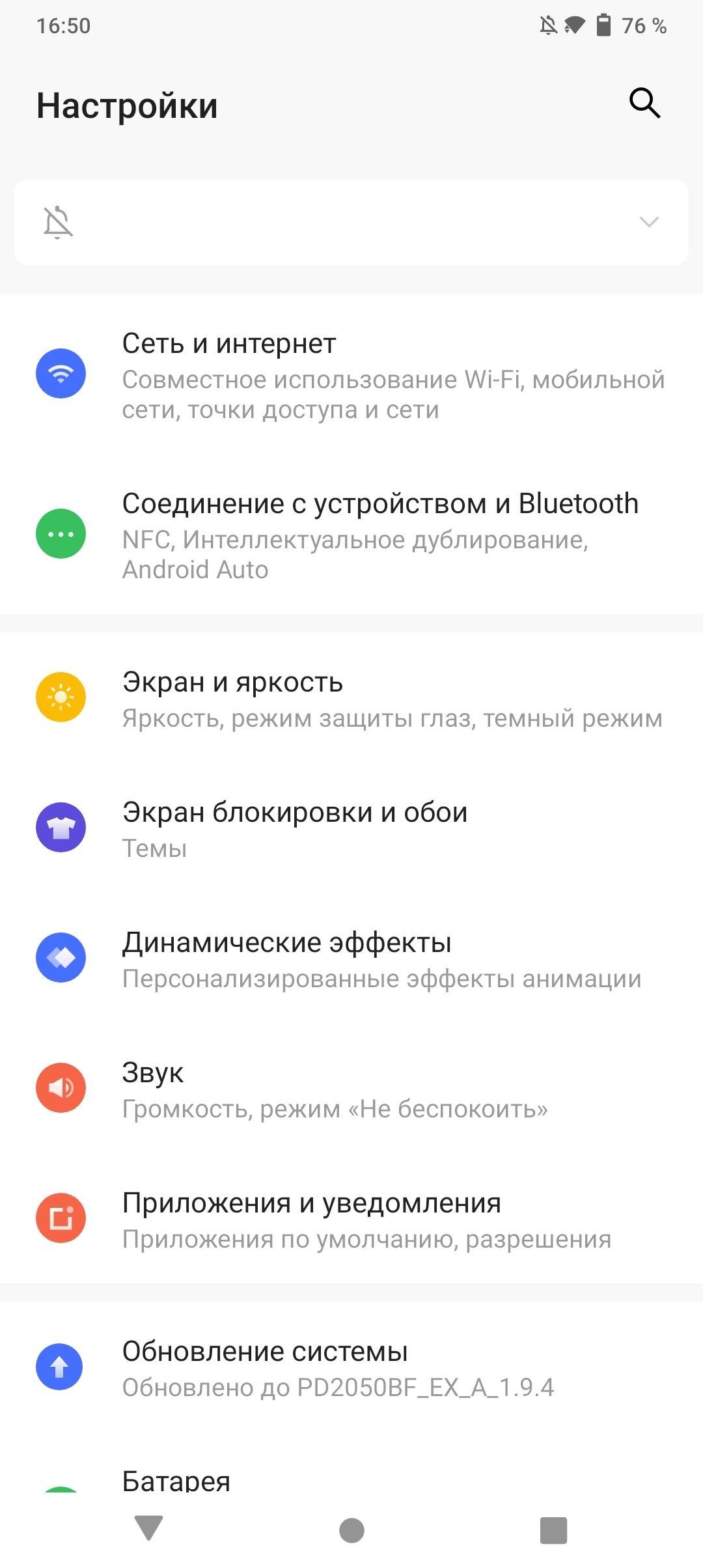Open Звук settings
703x1568 pixels.
351,1089
